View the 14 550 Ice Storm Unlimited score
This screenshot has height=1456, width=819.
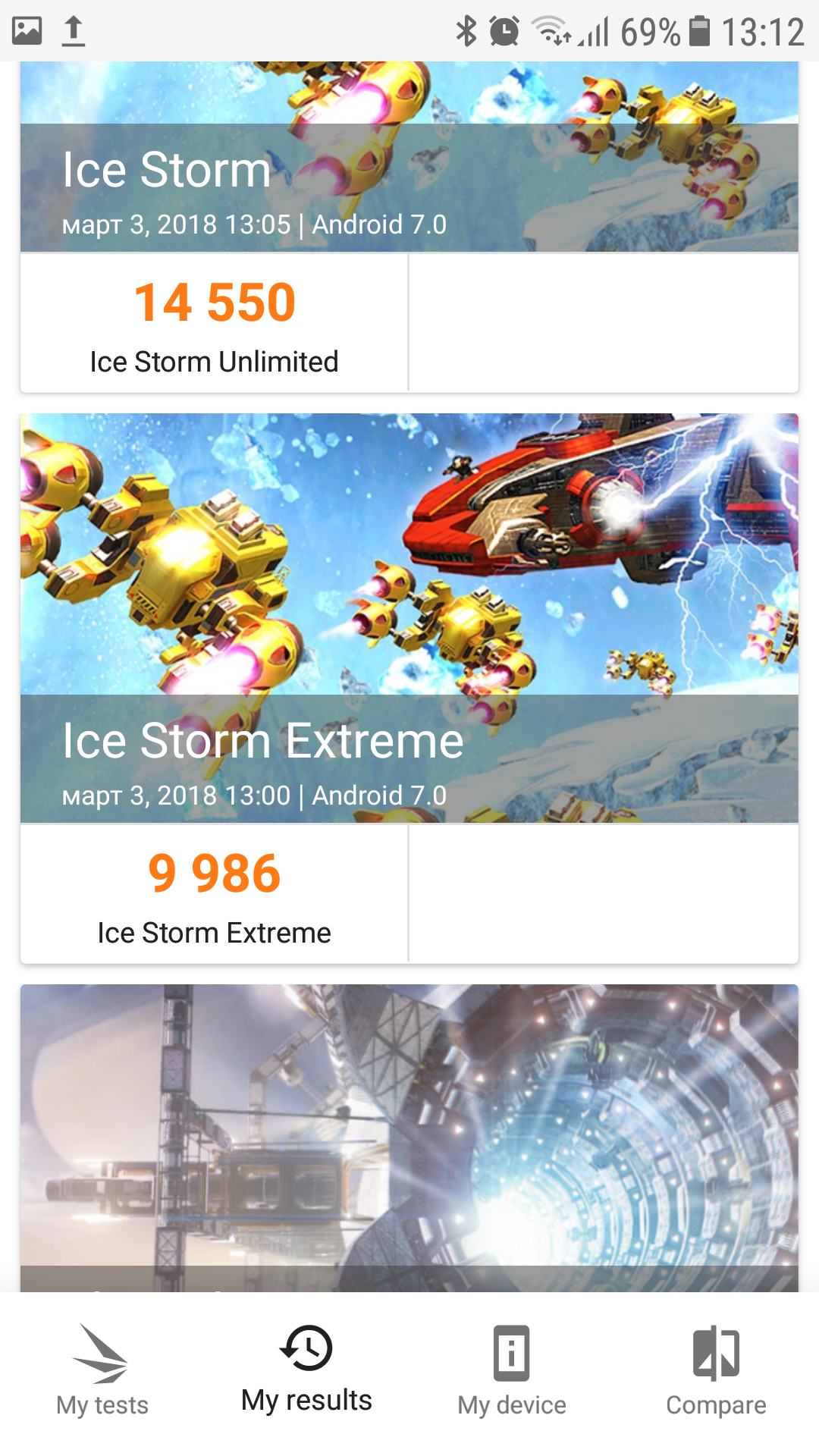(x=214, y=323)
